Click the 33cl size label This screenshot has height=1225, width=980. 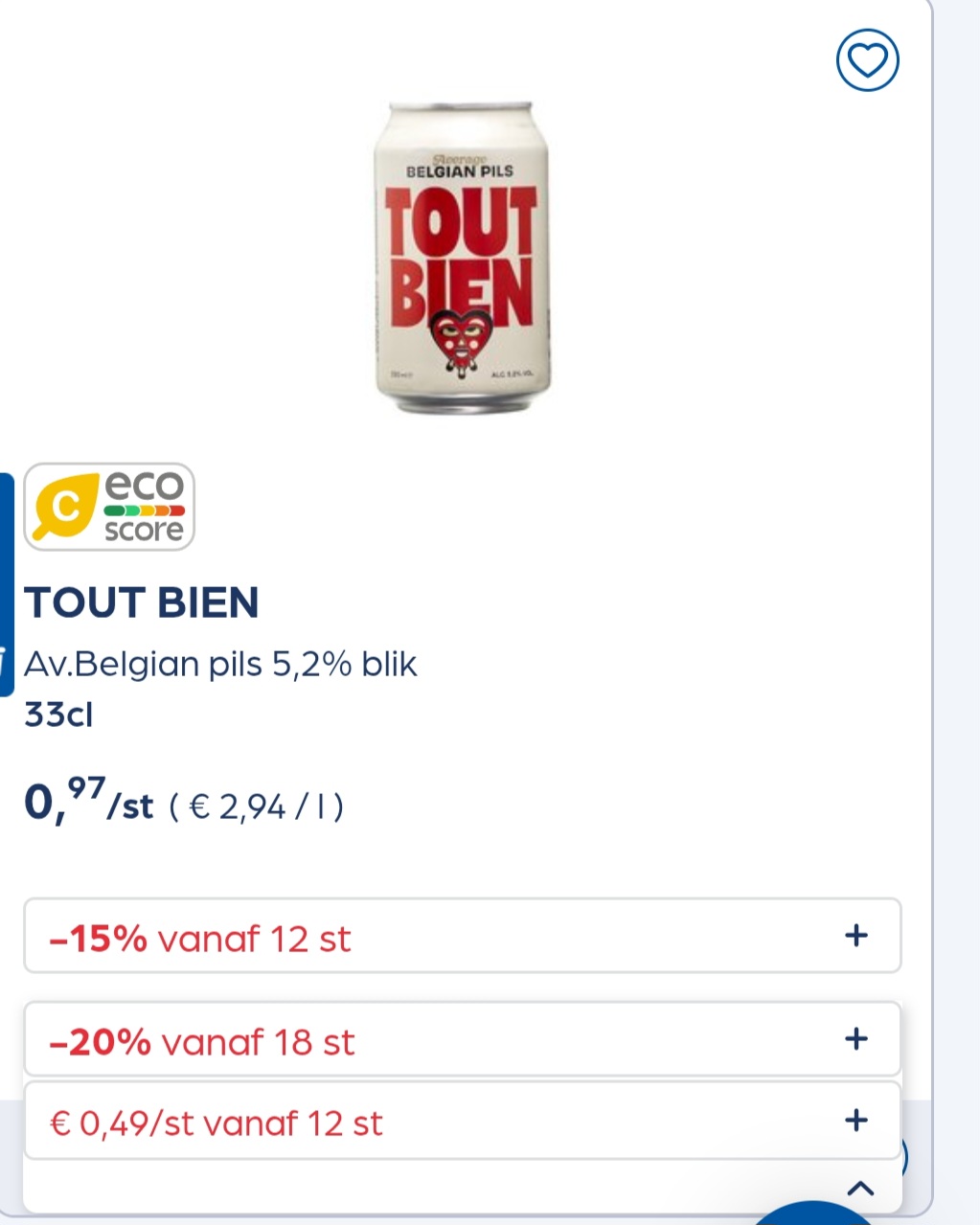(57, 715)
